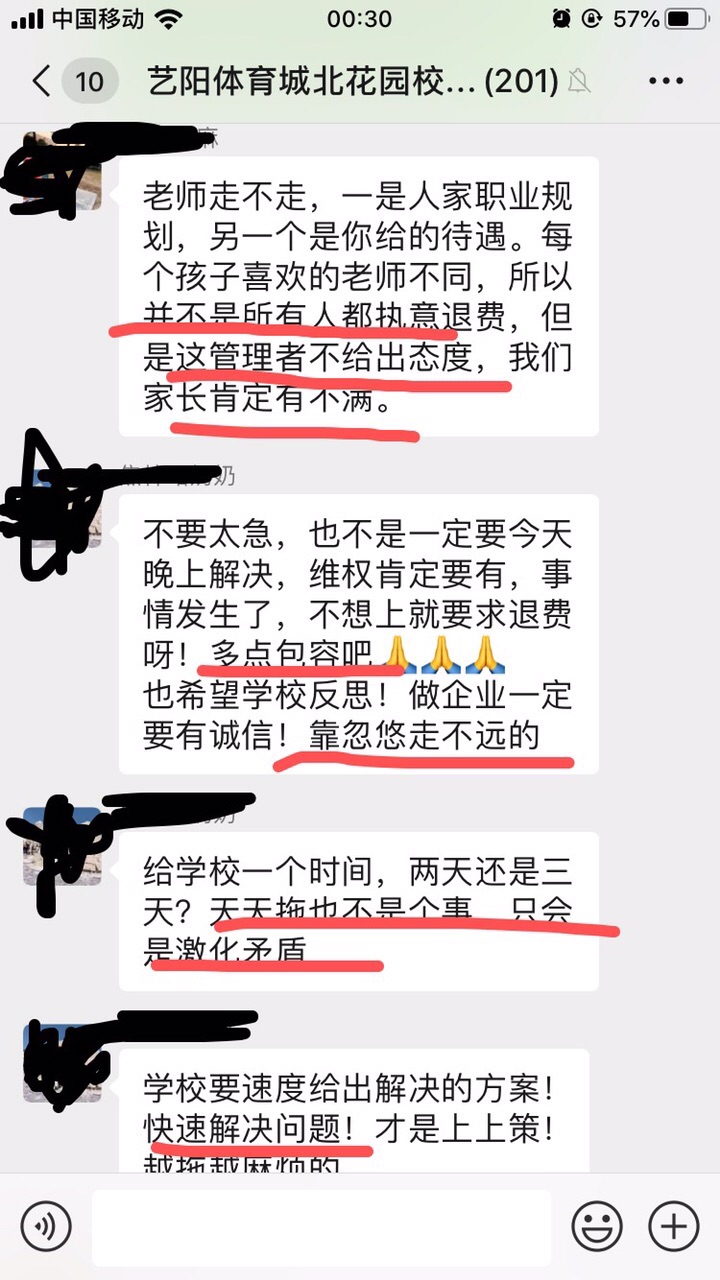Open the group chat overflow menu
Image resolution: width=720 pixels, height=1280 pixels.
665,81
